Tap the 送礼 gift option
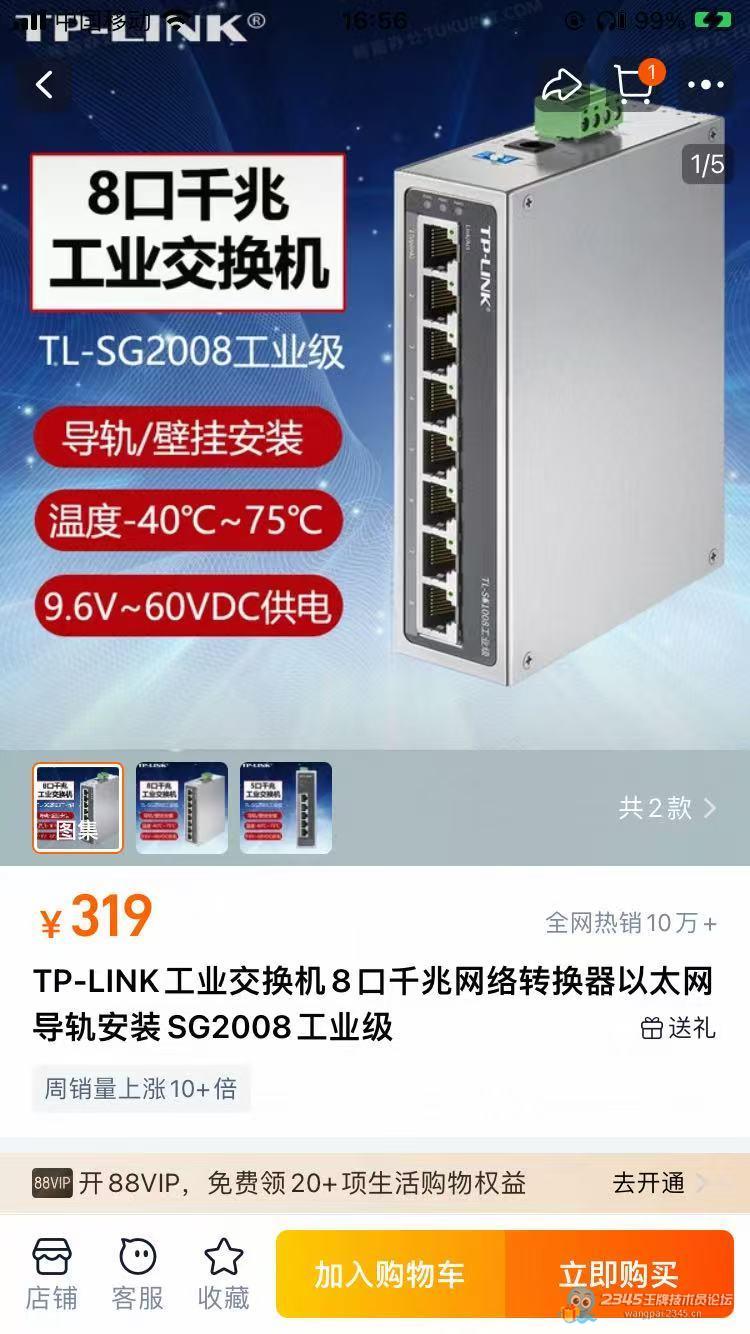The width and height of the screenshot is (750, 1334). 679,1027
